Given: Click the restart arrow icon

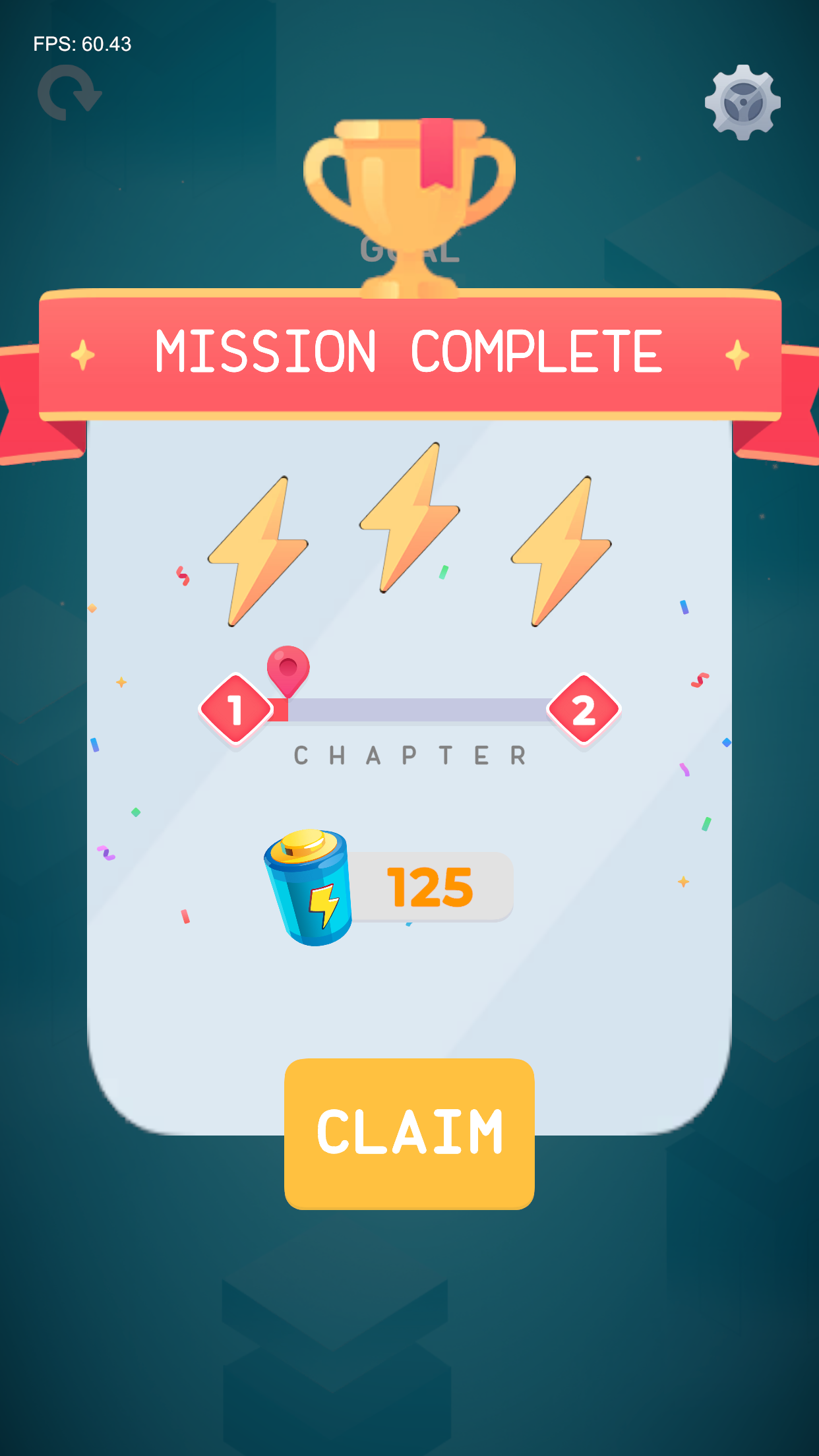Looking at the screenshot, I should pyautogui.click(x=68, y=92).
